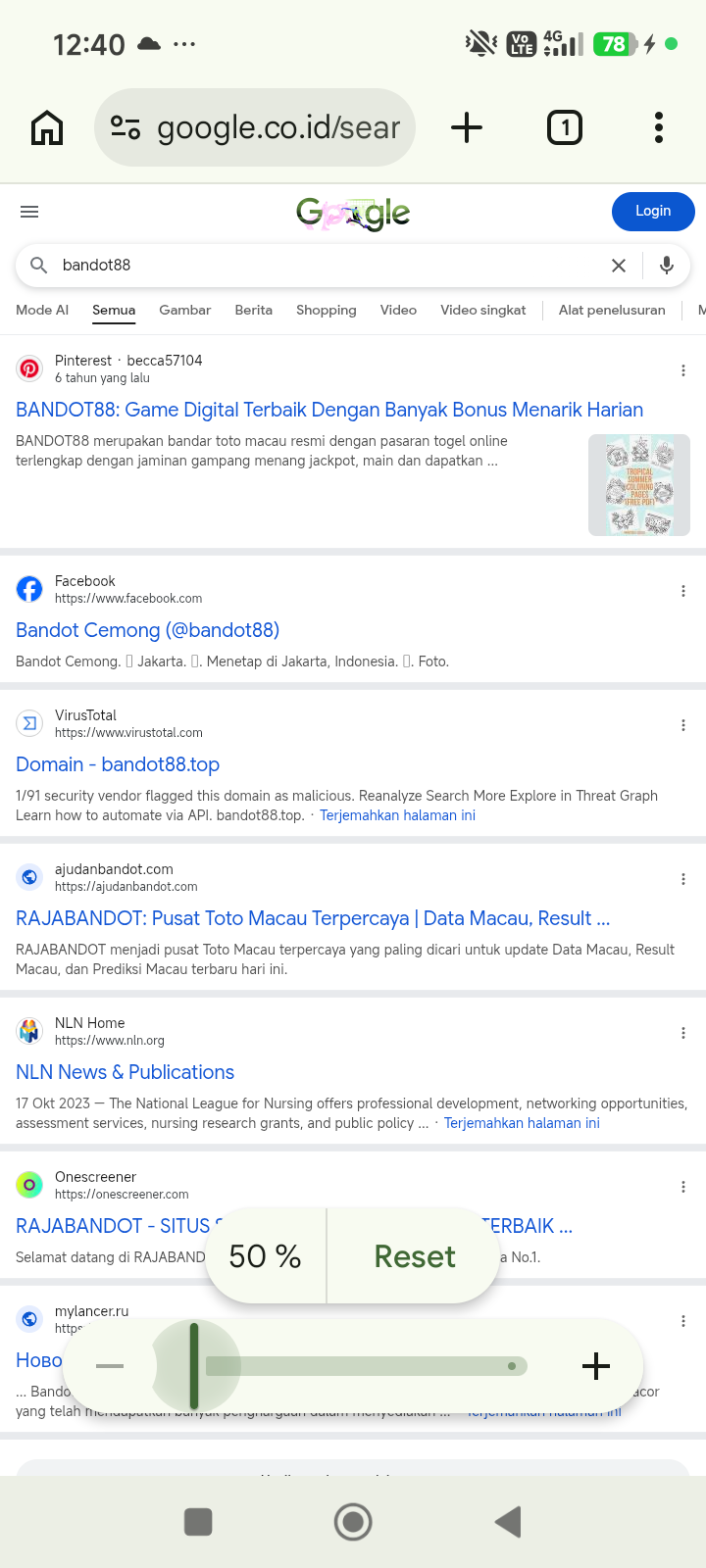Reset the page zoom level
The width and height of the screenshot is (706, 1568).
click(414, 1256)
